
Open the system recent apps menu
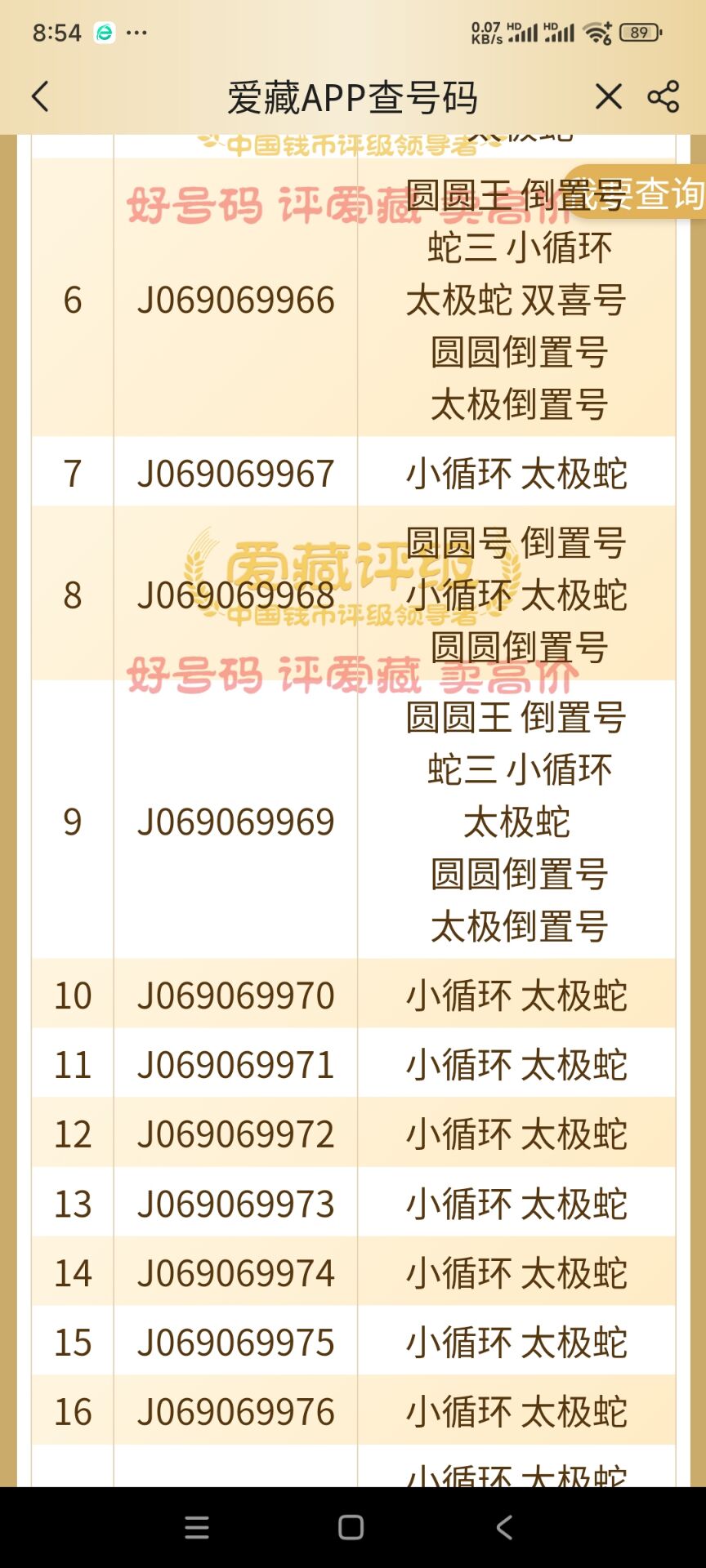click(x=197, y=1527)
